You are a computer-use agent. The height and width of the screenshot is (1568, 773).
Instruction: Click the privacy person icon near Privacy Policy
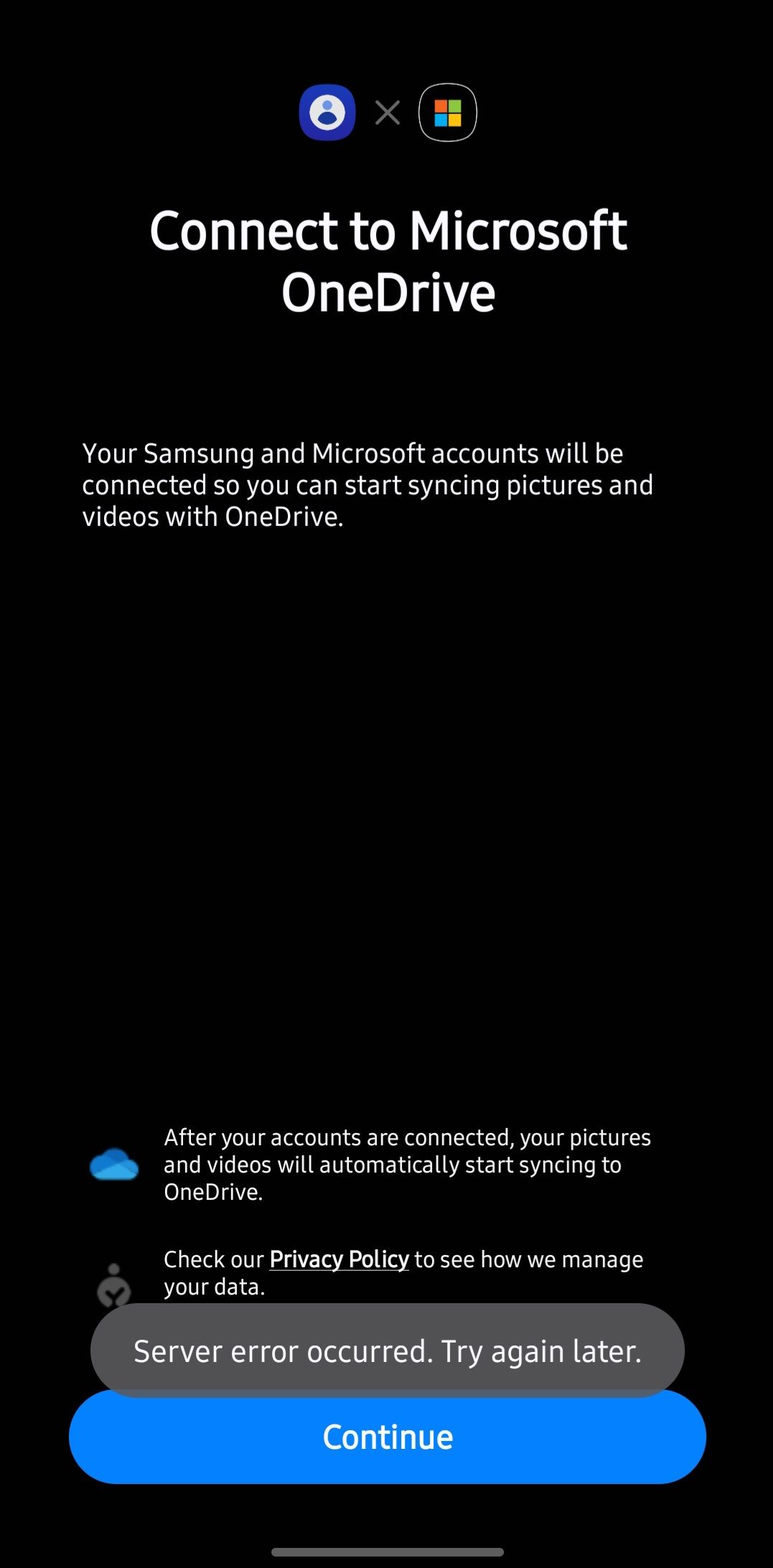[115, 1285]
